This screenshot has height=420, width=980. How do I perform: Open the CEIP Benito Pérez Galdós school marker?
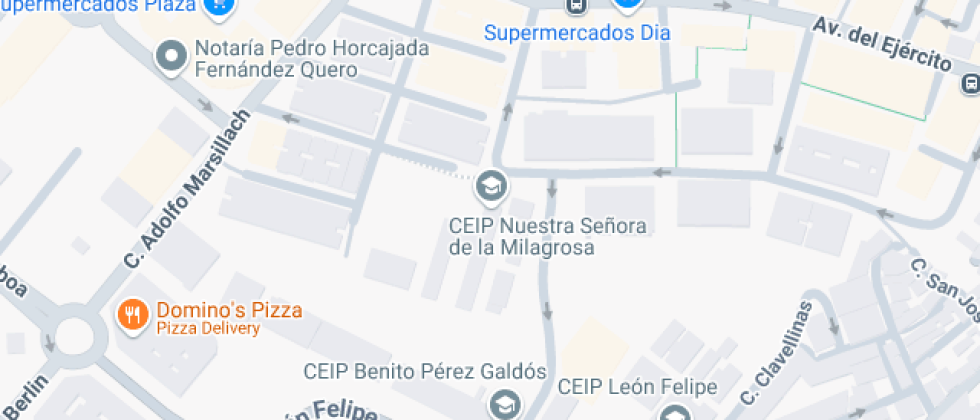(x=504, y=405)
